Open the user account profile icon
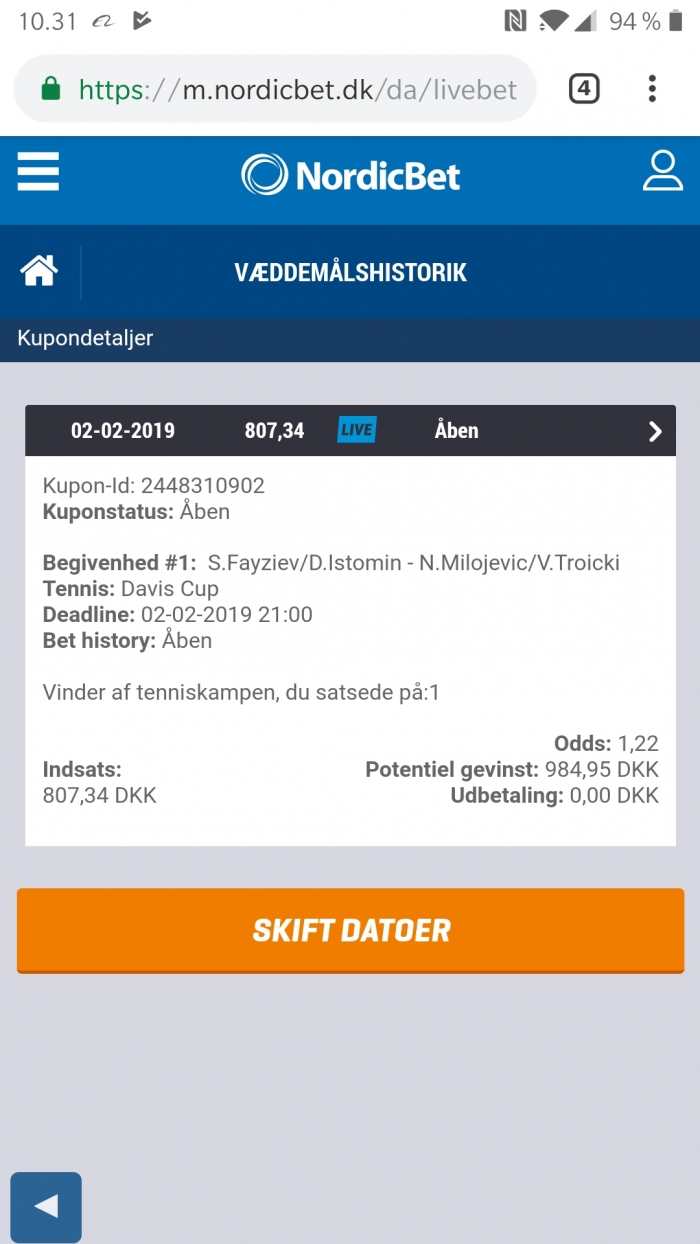This screenshot has width=700, height=1244. coord(662,172)
